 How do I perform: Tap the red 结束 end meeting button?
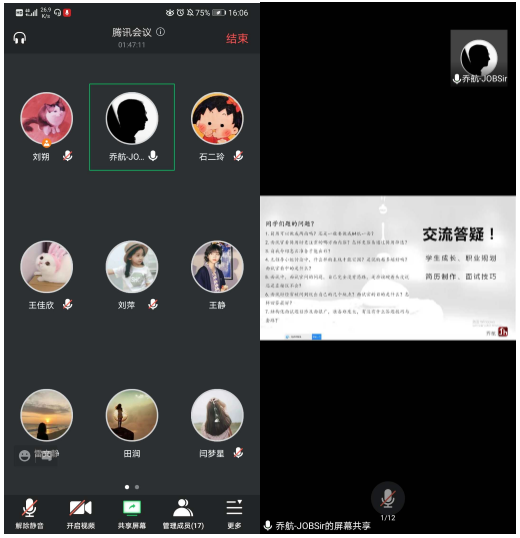[237, 38]
